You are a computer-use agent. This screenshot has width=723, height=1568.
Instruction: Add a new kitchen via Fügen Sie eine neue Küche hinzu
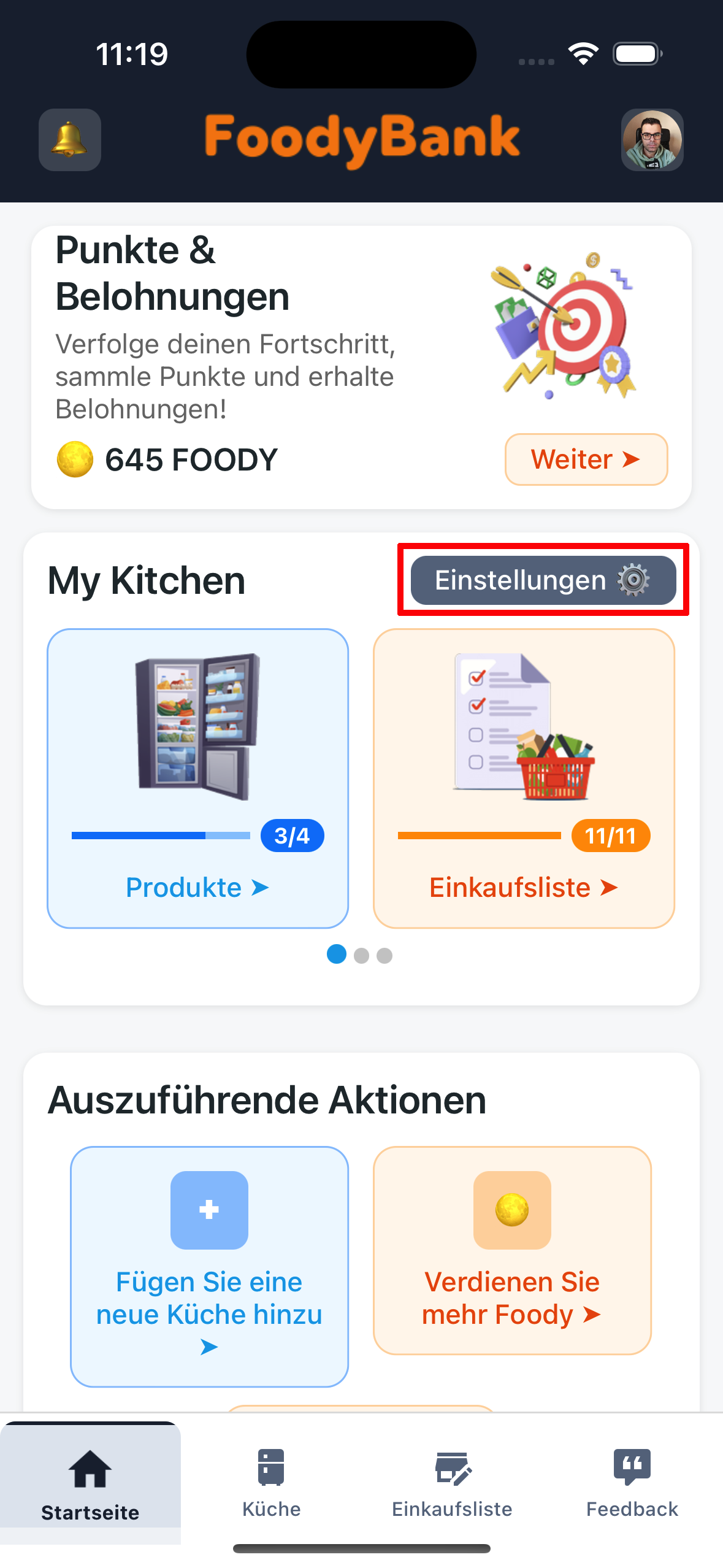[x=210, y=1267]
